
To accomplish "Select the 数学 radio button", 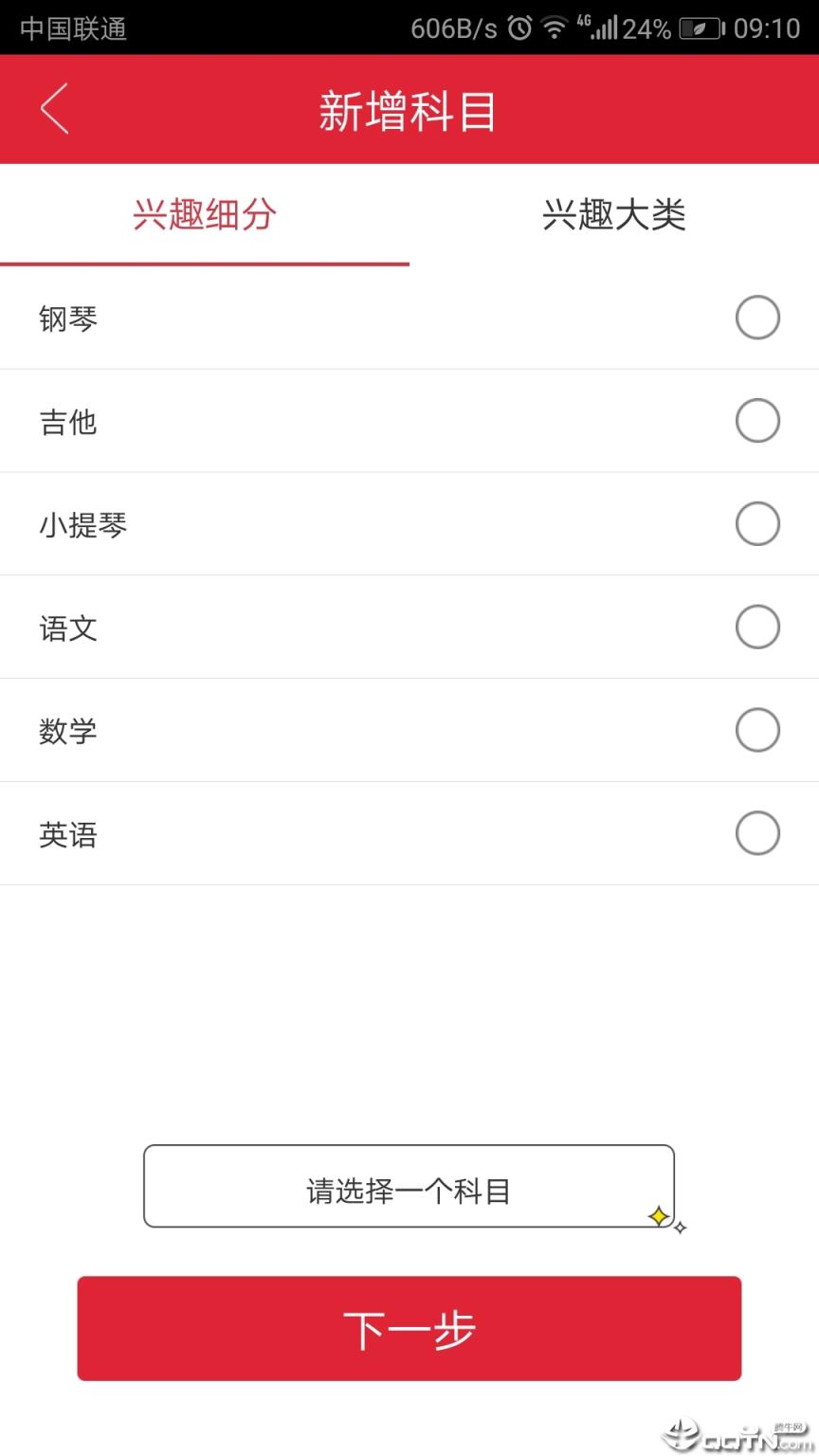I will click(x=757, y=730).
